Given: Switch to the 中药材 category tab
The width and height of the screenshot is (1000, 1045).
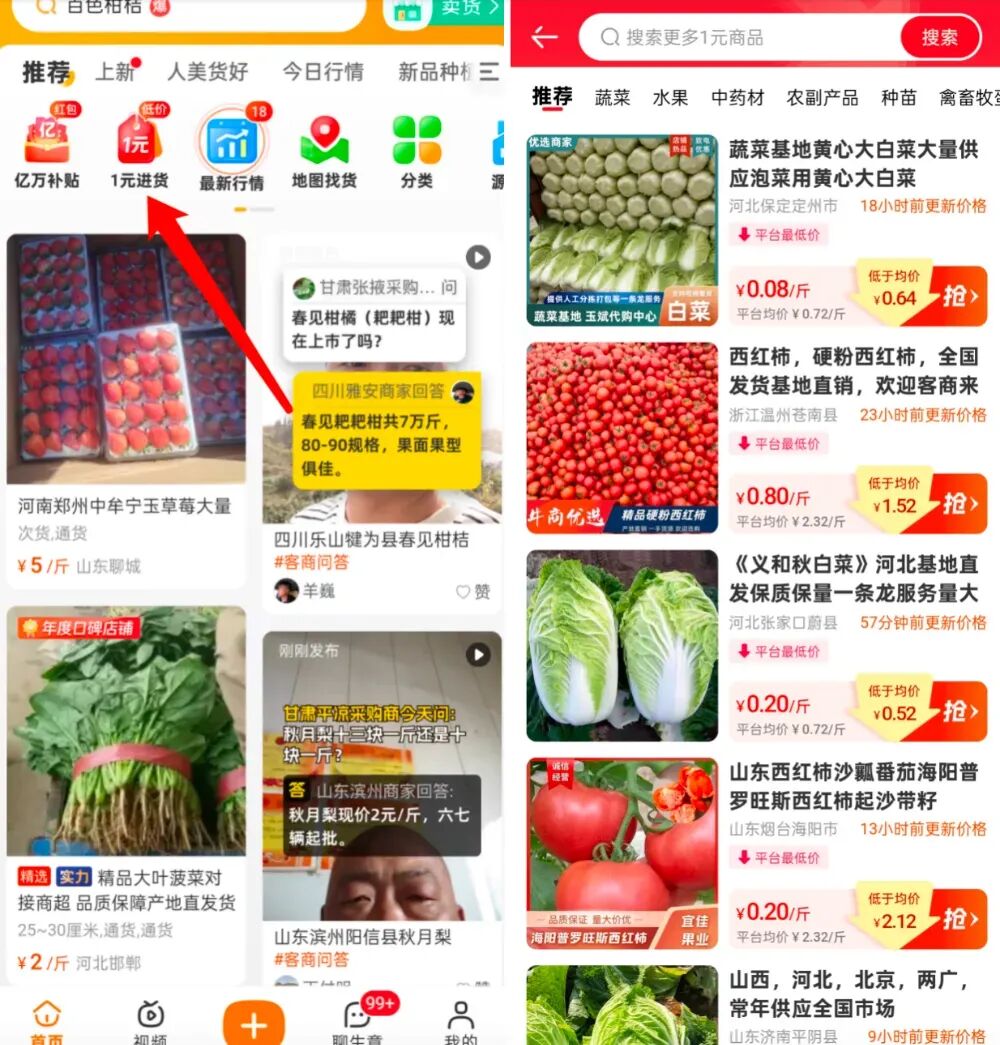Looking at the screenshot, I should pos(737,97).
